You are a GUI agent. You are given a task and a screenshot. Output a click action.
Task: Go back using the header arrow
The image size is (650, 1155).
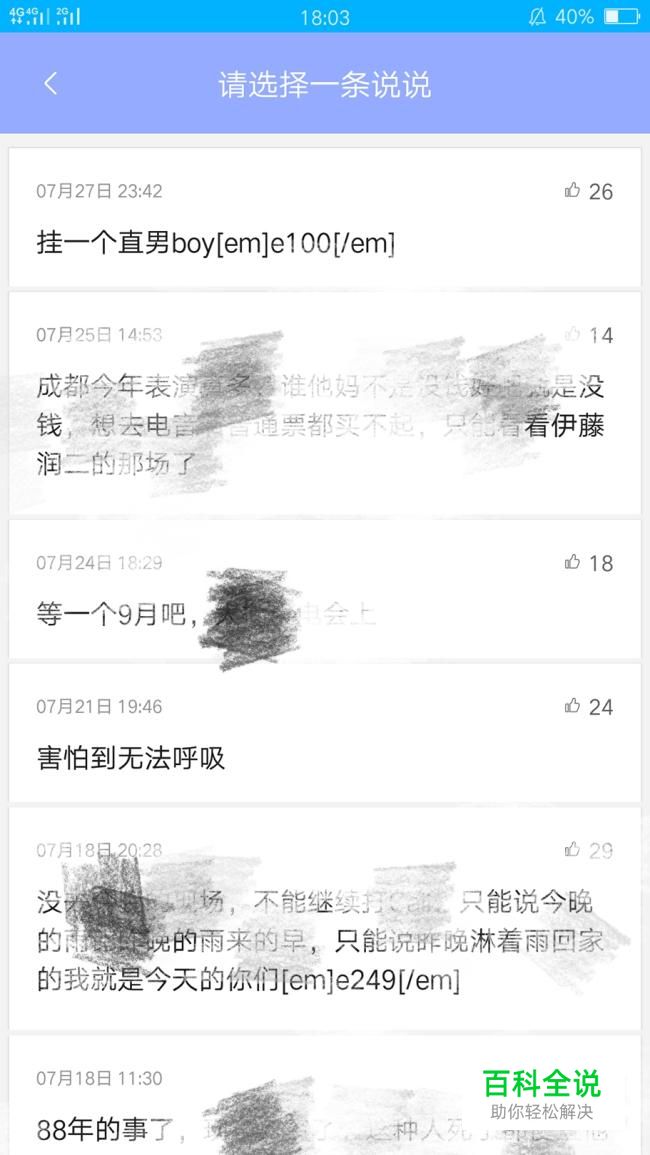(50, 84)
